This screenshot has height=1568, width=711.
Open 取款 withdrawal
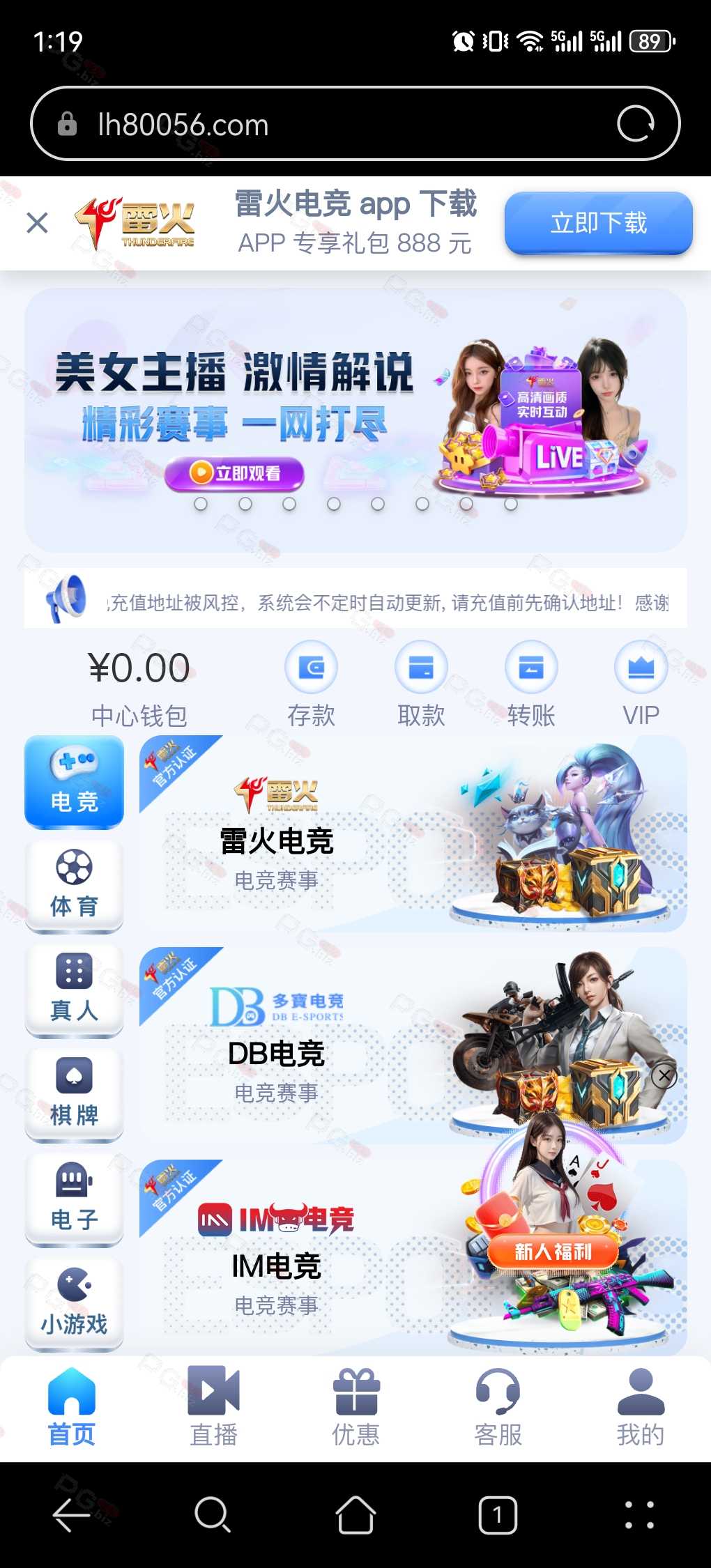(x=421, y=684)
